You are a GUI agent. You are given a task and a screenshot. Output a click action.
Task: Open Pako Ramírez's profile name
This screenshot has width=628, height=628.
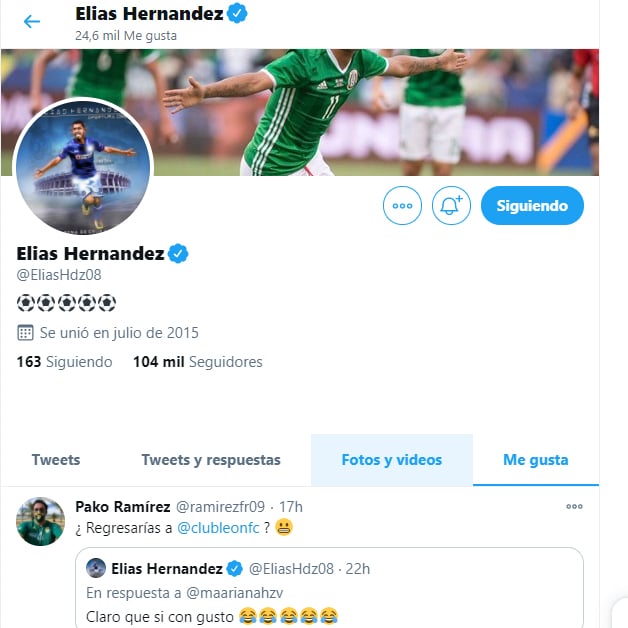(x=123, y=507)
